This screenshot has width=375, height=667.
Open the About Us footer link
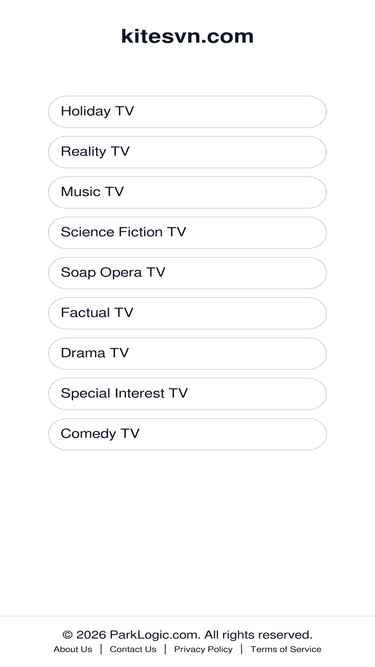(x=73, y=649)
